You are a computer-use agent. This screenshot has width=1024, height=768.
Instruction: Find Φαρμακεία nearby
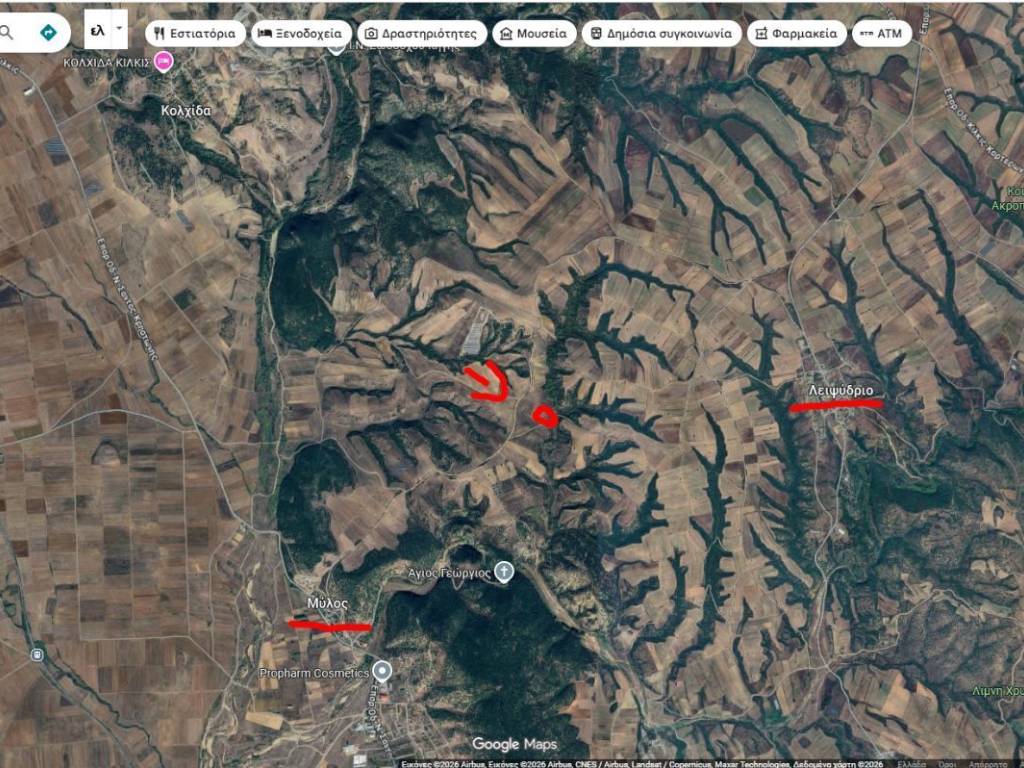[796, 33]
